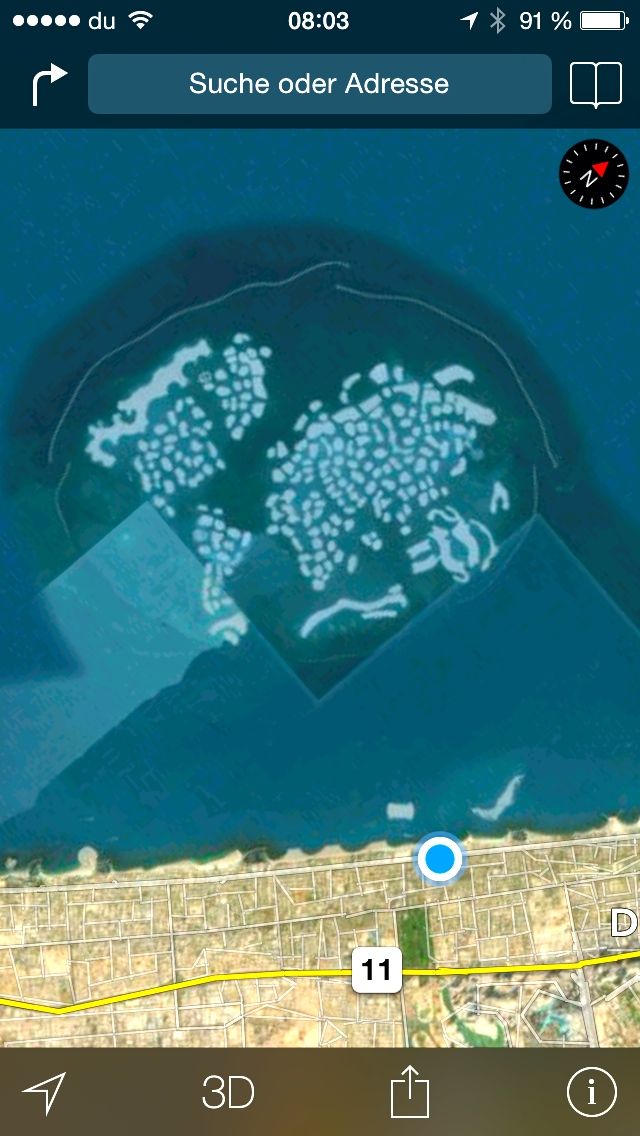Center map on current location arrow

[x=44, y=1092]
